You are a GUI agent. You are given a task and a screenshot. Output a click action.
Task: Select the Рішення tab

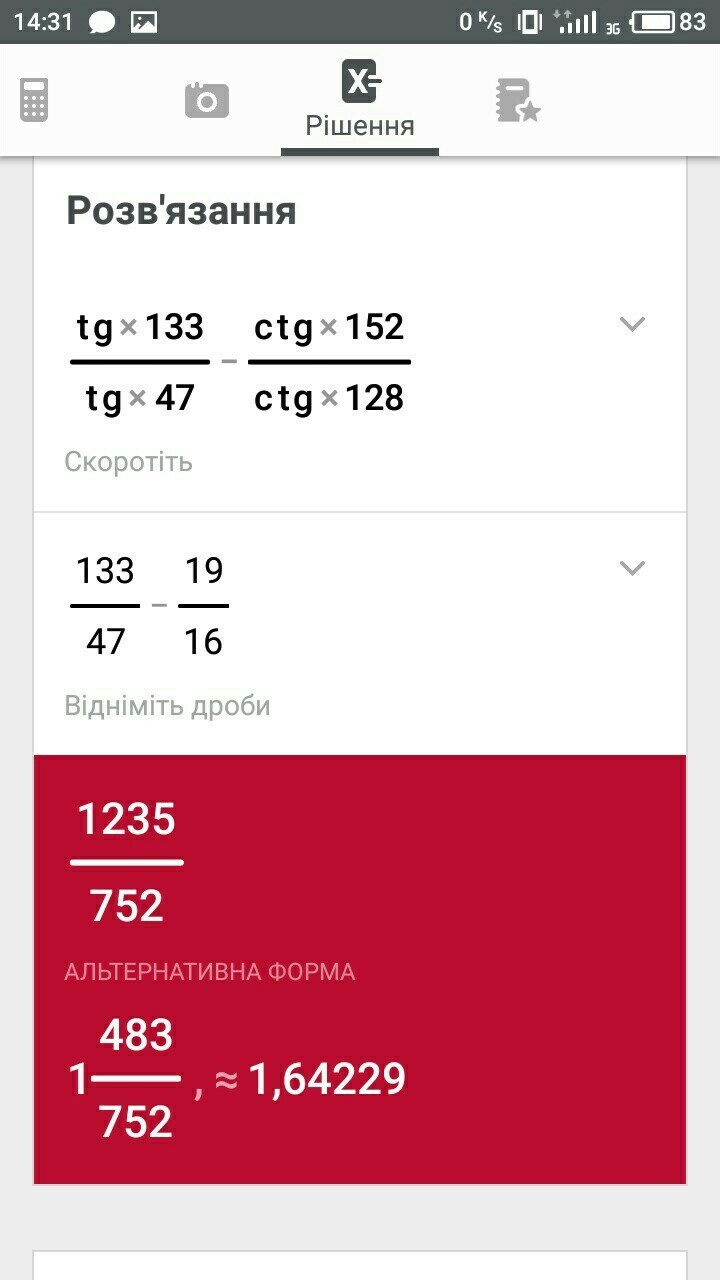360,100
